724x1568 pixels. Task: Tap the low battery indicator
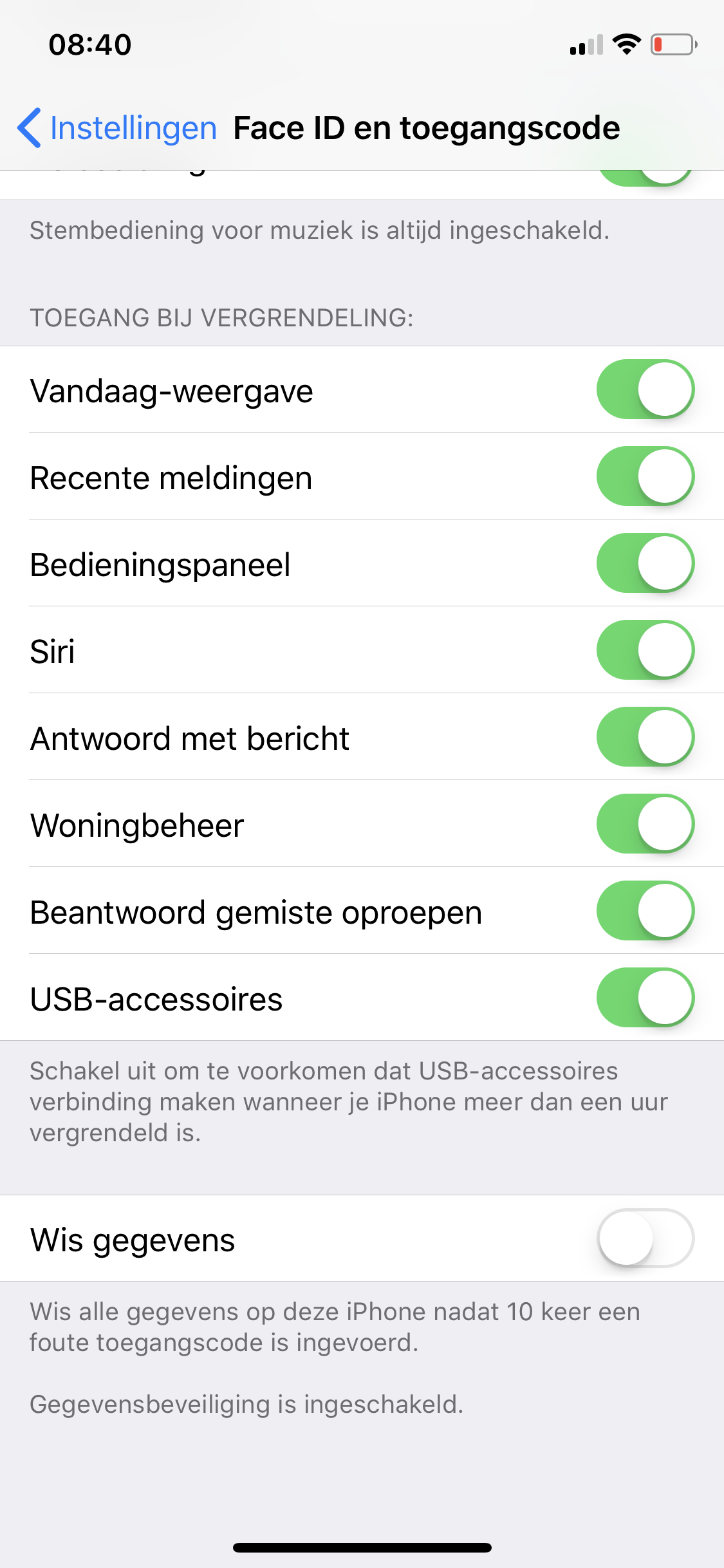click(671, 45)
